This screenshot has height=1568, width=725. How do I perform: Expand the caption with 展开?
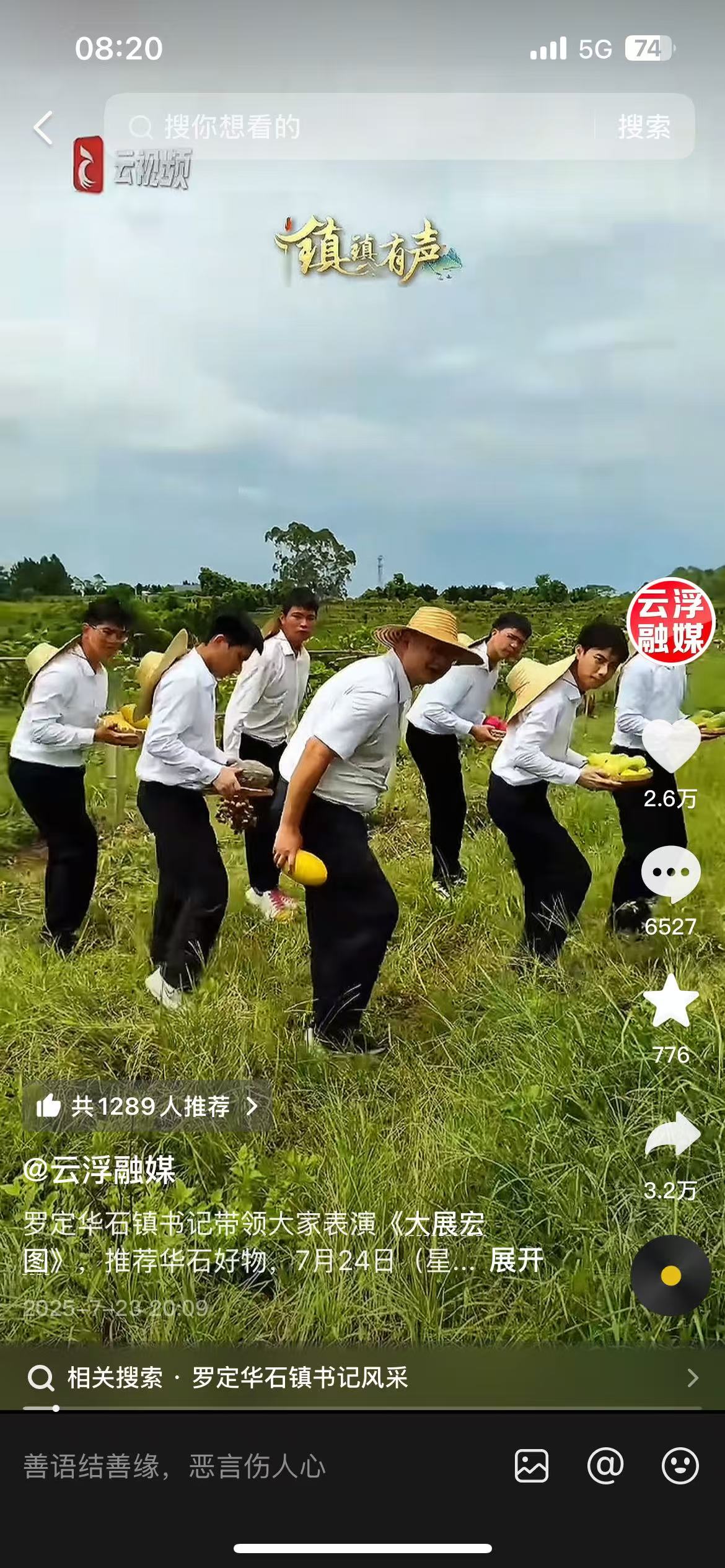point(516,1260)
